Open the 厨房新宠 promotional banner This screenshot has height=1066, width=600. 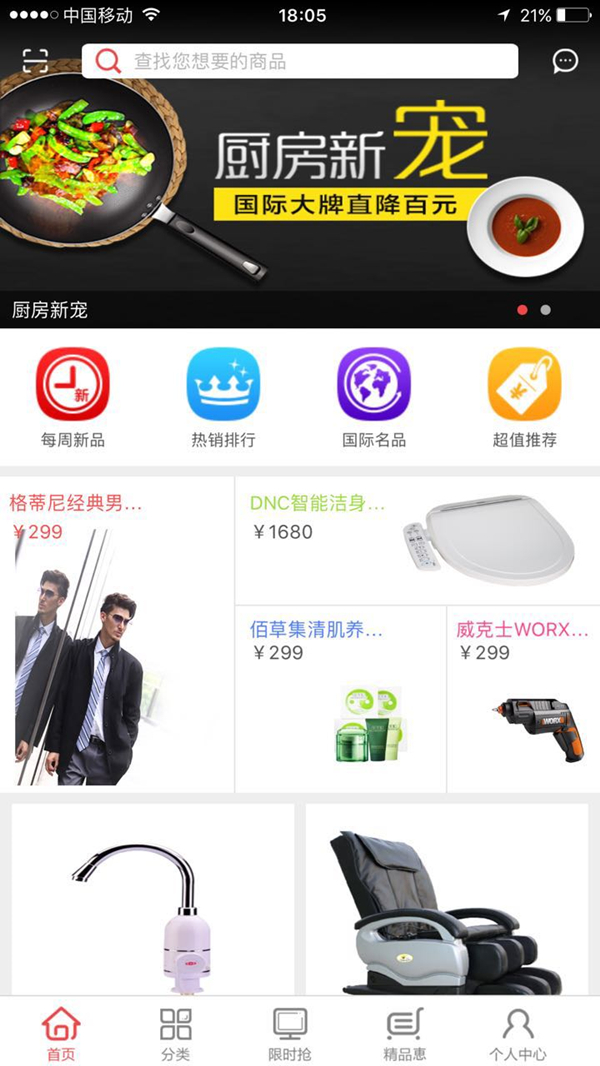[x=300, y=190]
